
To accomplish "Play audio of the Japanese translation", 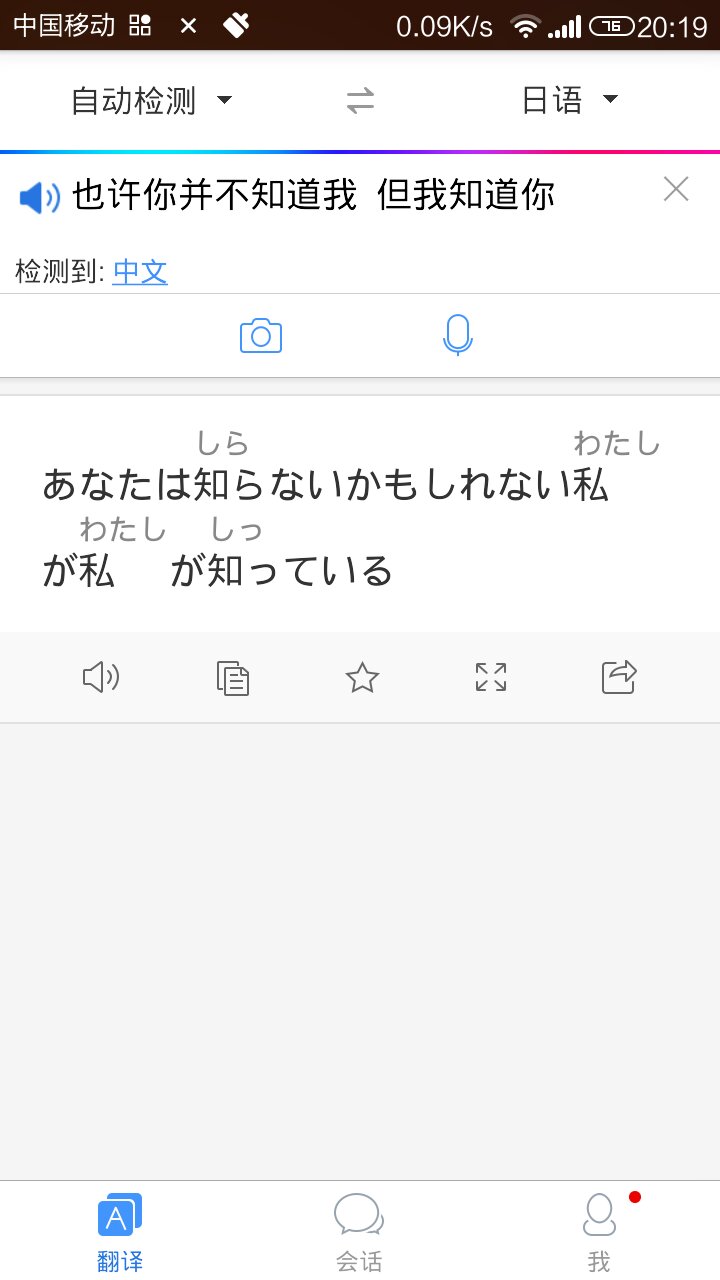I will click(x=100, y=677).
